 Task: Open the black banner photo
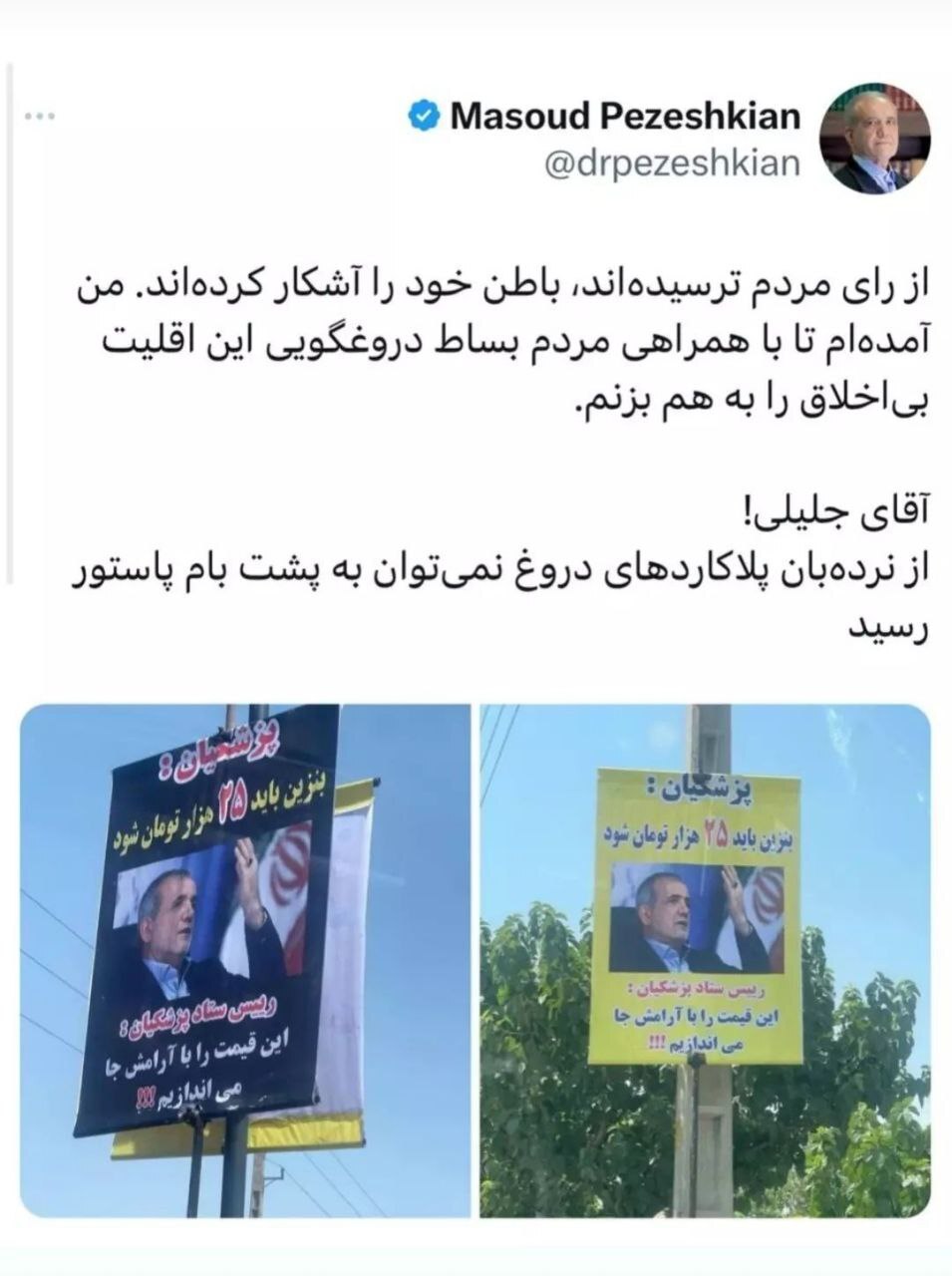click(244, 960)
